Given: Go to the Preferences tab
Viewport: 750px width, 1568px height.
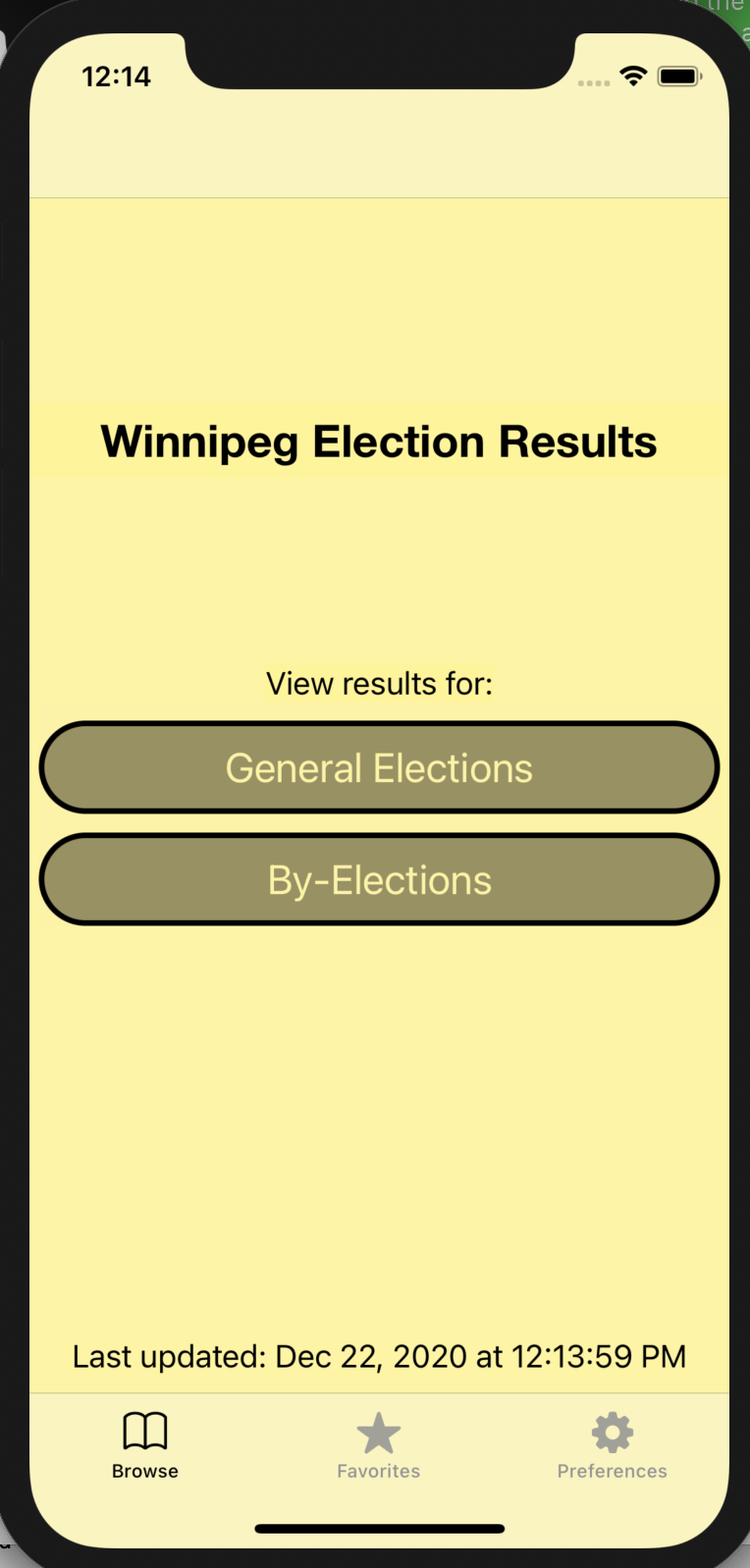Looking at the screenshot, I should [x=613, y=1445].
